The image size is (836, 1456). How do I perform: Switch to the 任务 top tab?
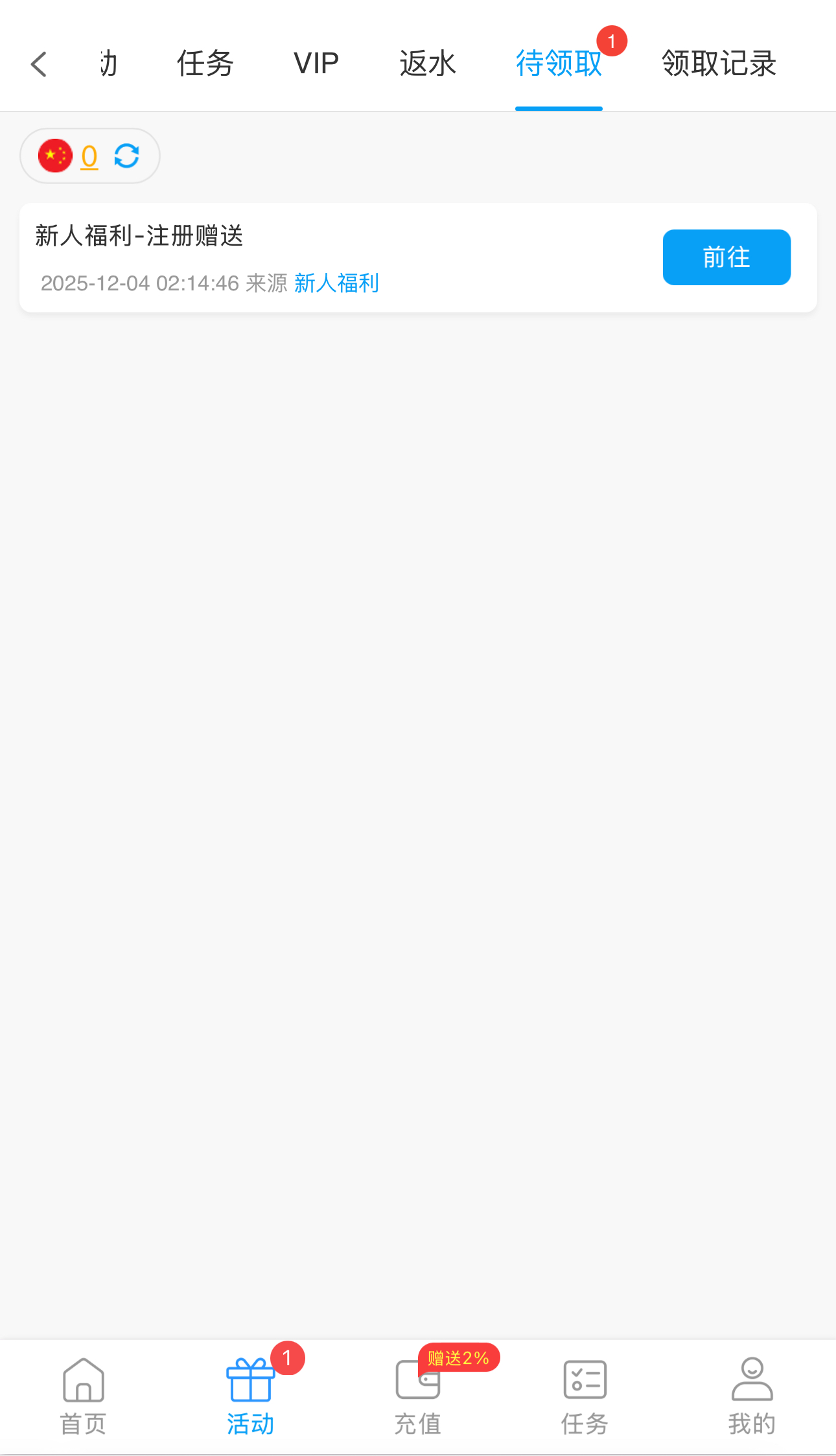coord(205,64)
